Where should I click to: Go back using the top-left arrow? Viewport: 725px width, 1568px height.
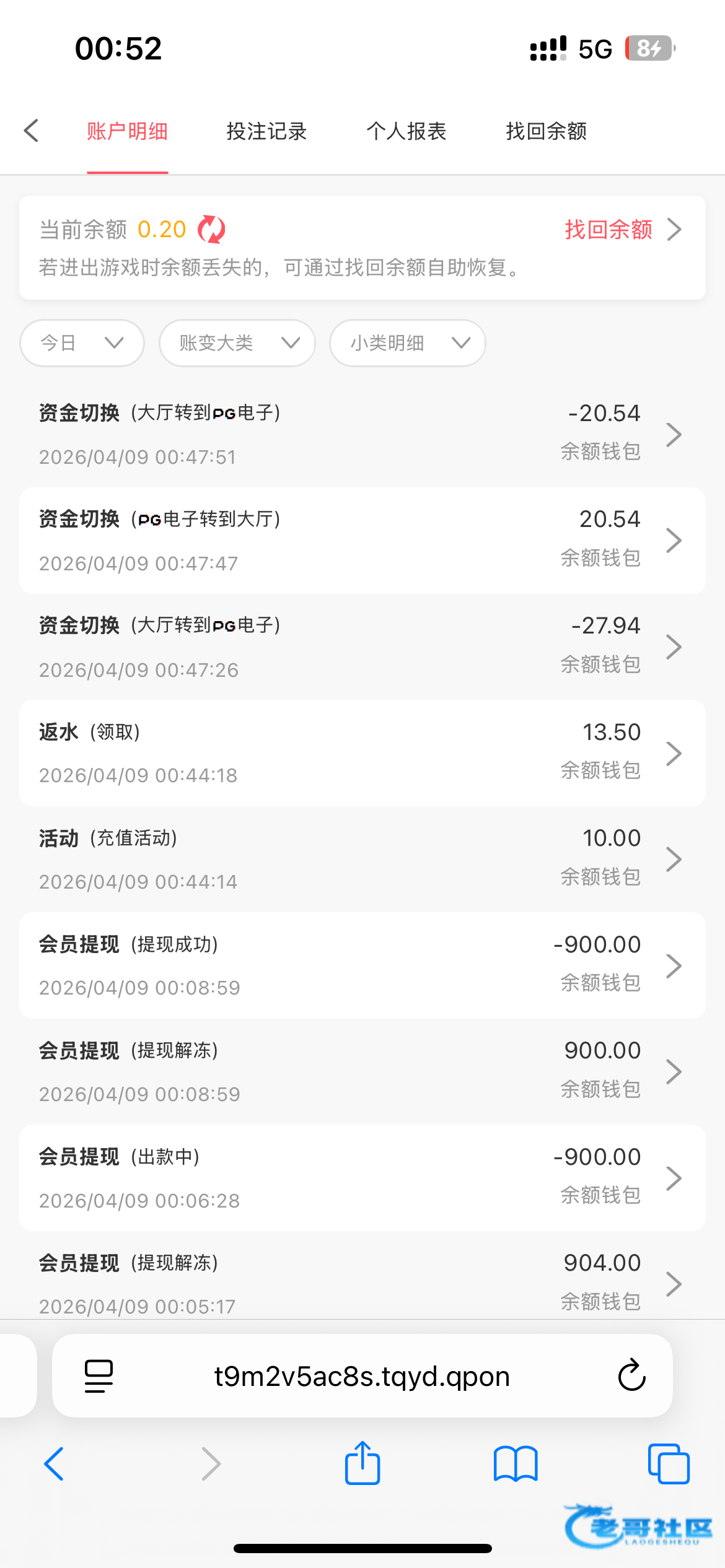coord(32,131)
